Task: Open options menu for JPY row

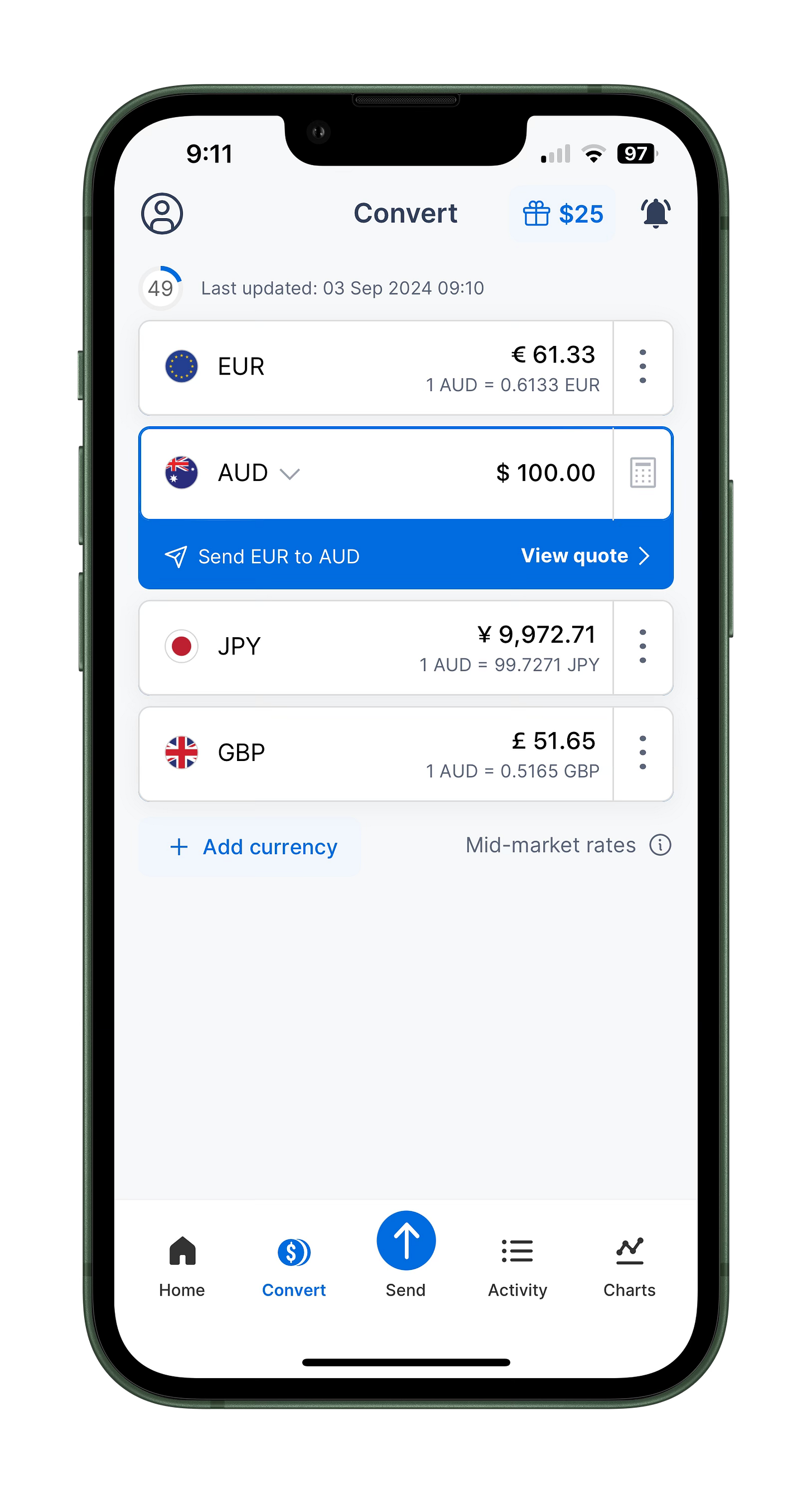Action: pos(642,647)
